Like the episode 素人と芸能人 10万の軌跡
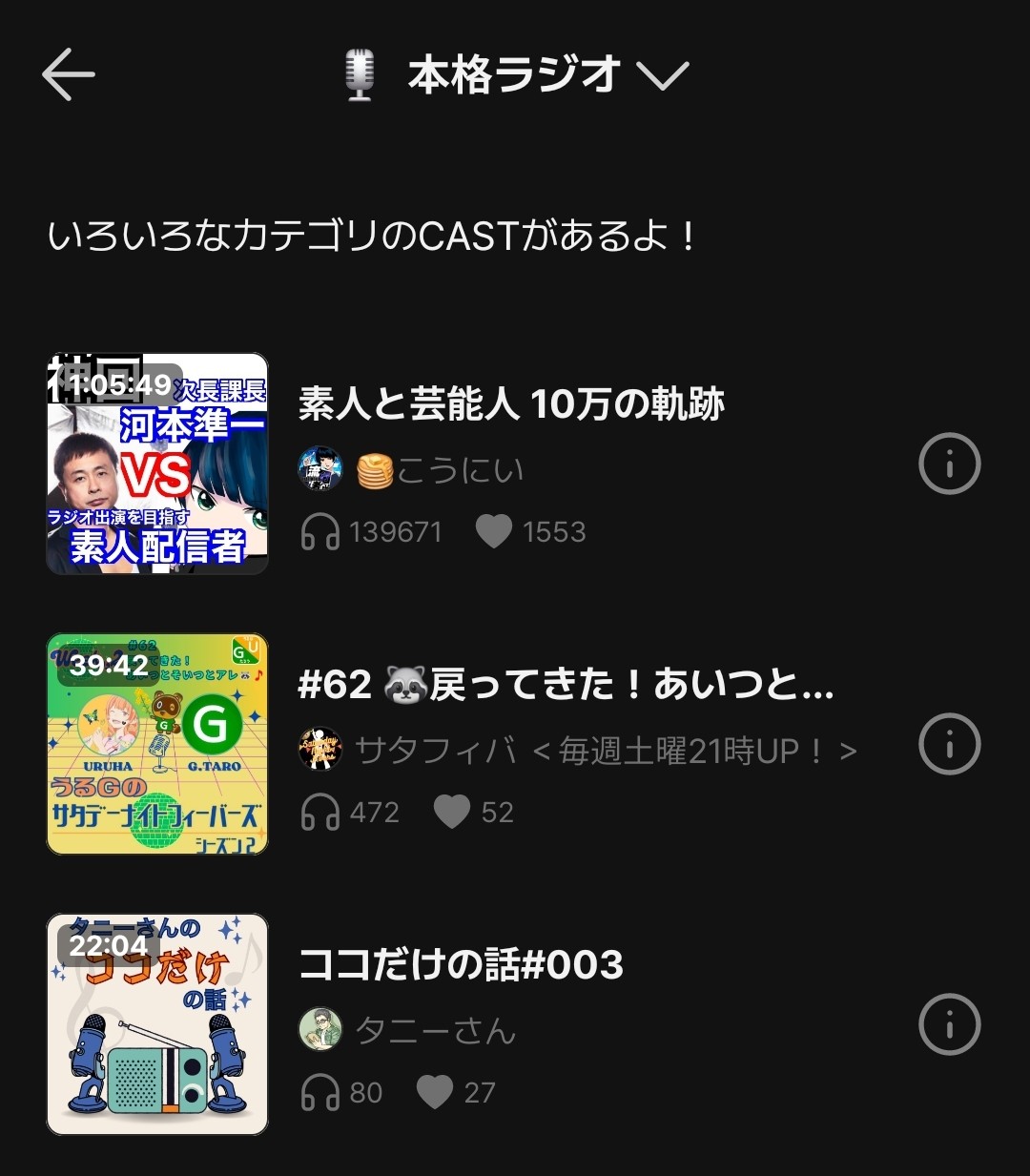This screenshot has width=1030, height=1176. pyautogui.click(x=494, y=532)
